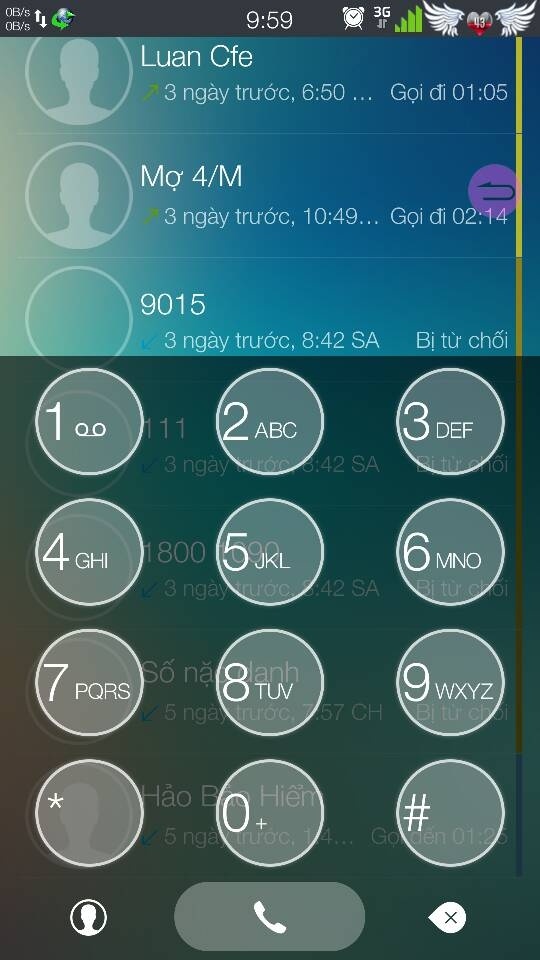Tap the 8 TUV key
540x960 pixels.
(x=270, y=683)
